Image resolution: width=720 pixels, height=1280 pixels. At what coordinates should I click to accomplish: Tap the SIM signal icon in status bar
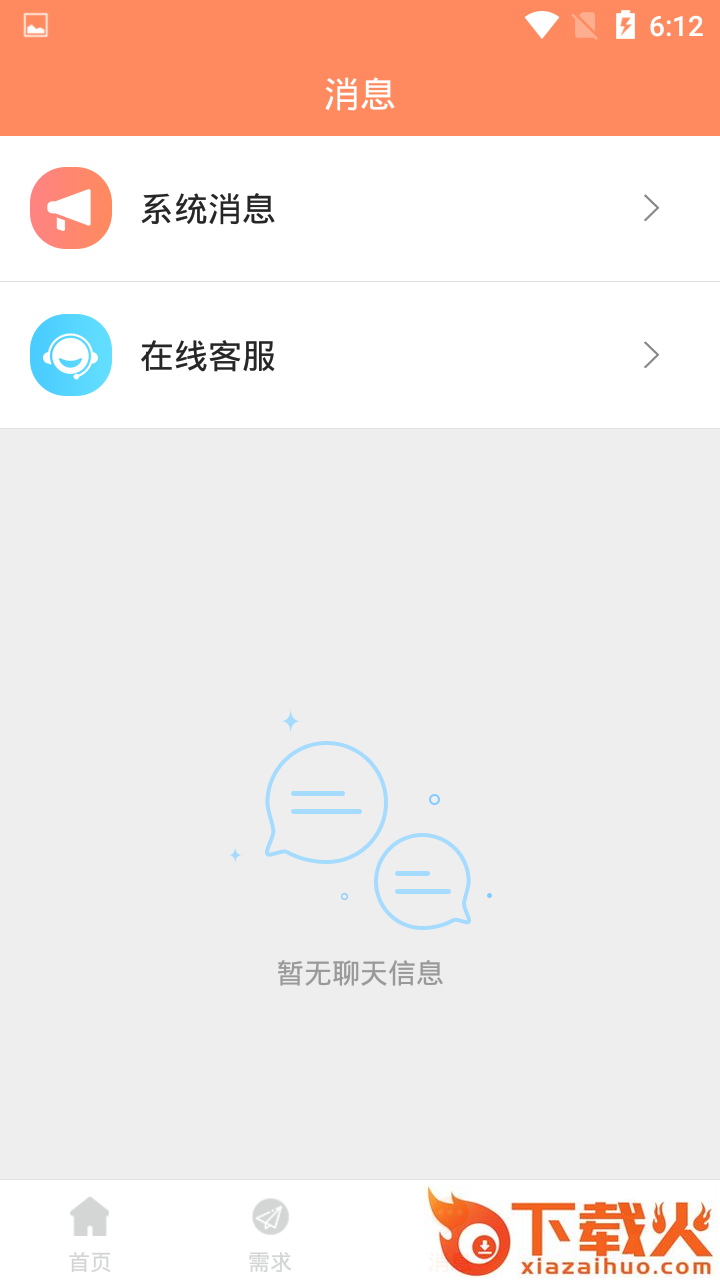pos(583,25)
